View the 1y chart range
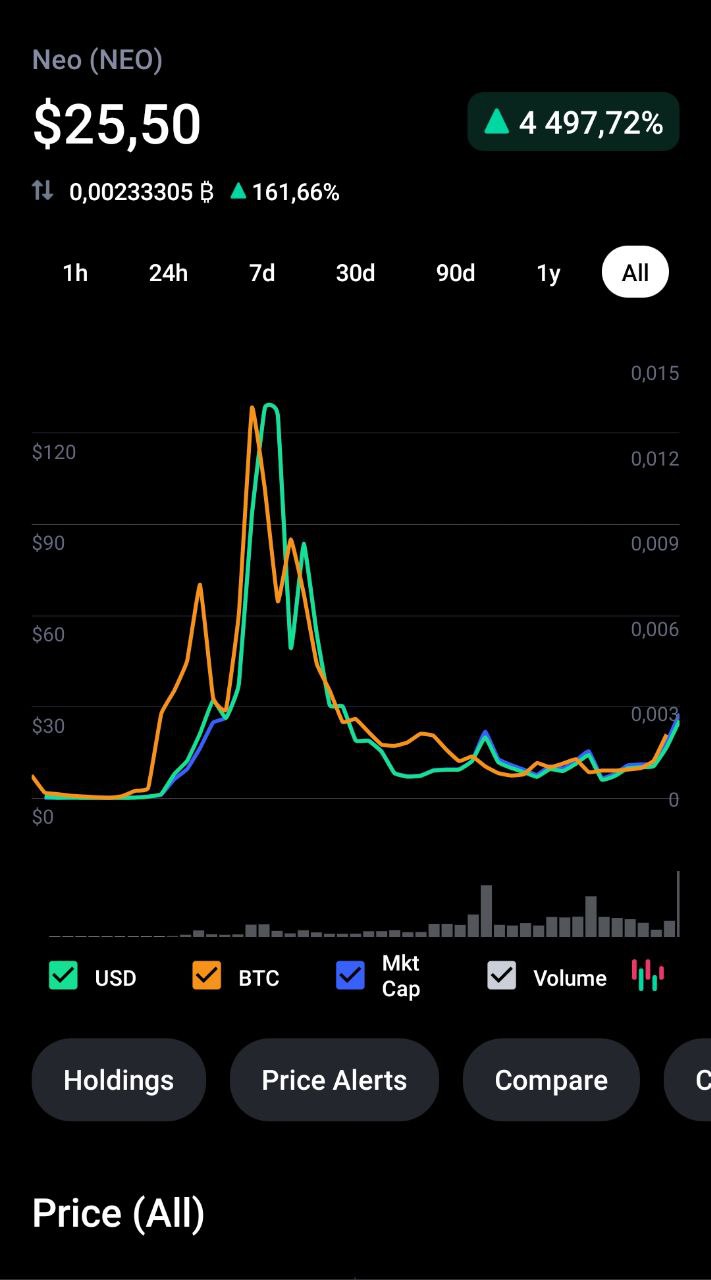 pyautogui.click(x=548, y=273)
